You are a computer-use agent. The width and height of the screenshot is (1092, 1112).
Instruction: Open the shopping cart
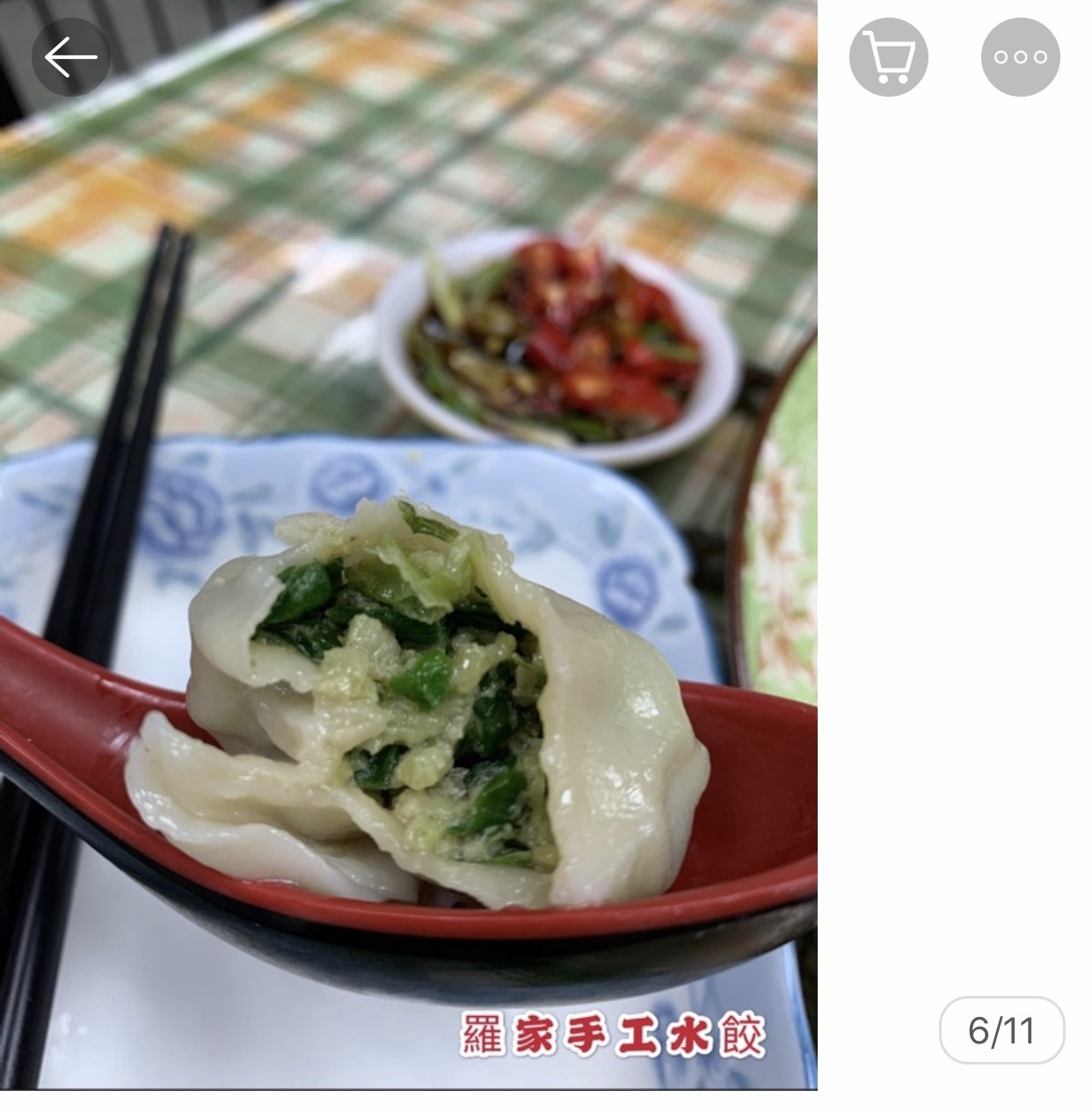889,57
